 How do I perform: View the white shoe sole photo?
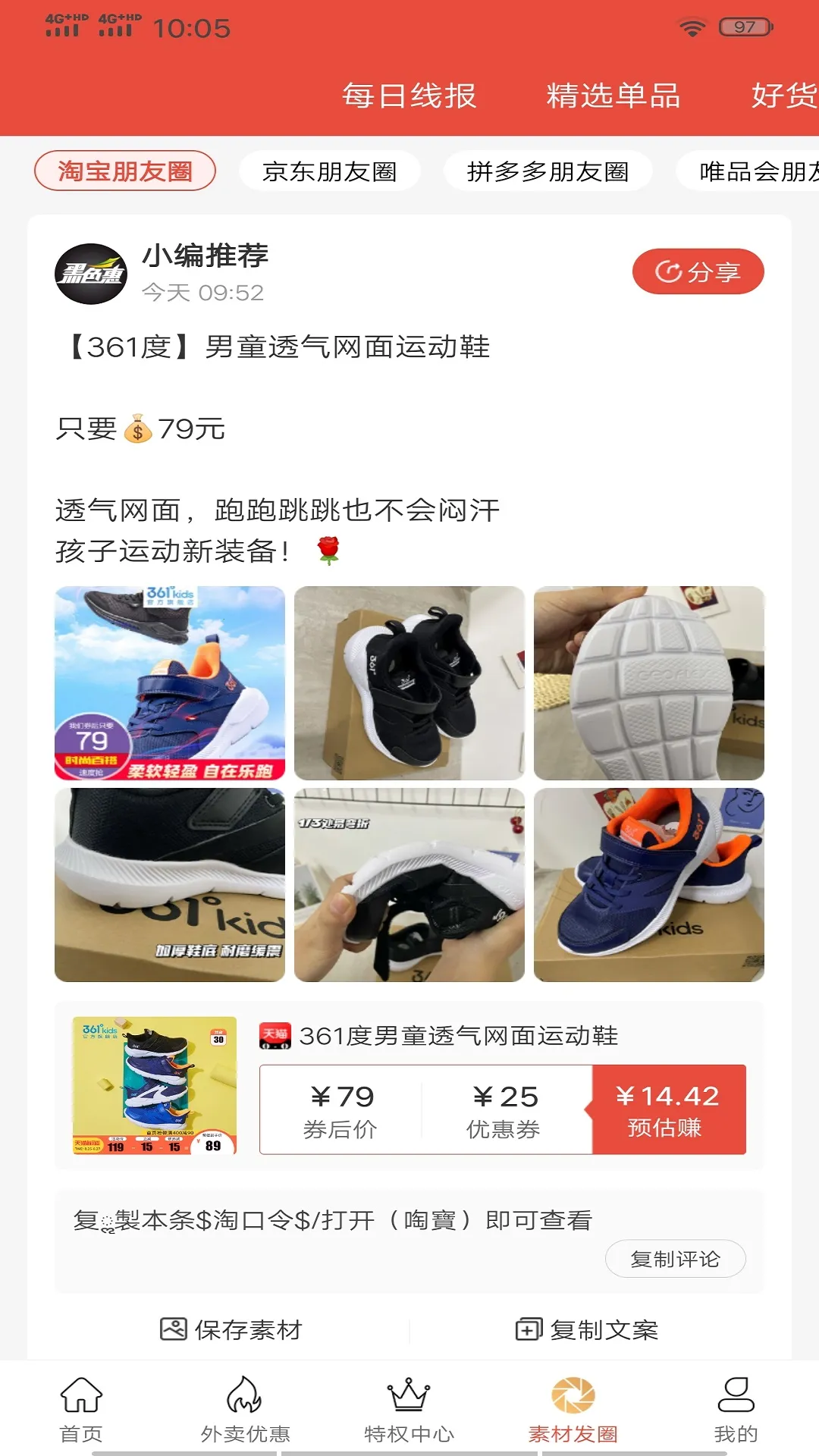[x=649, y=682]
